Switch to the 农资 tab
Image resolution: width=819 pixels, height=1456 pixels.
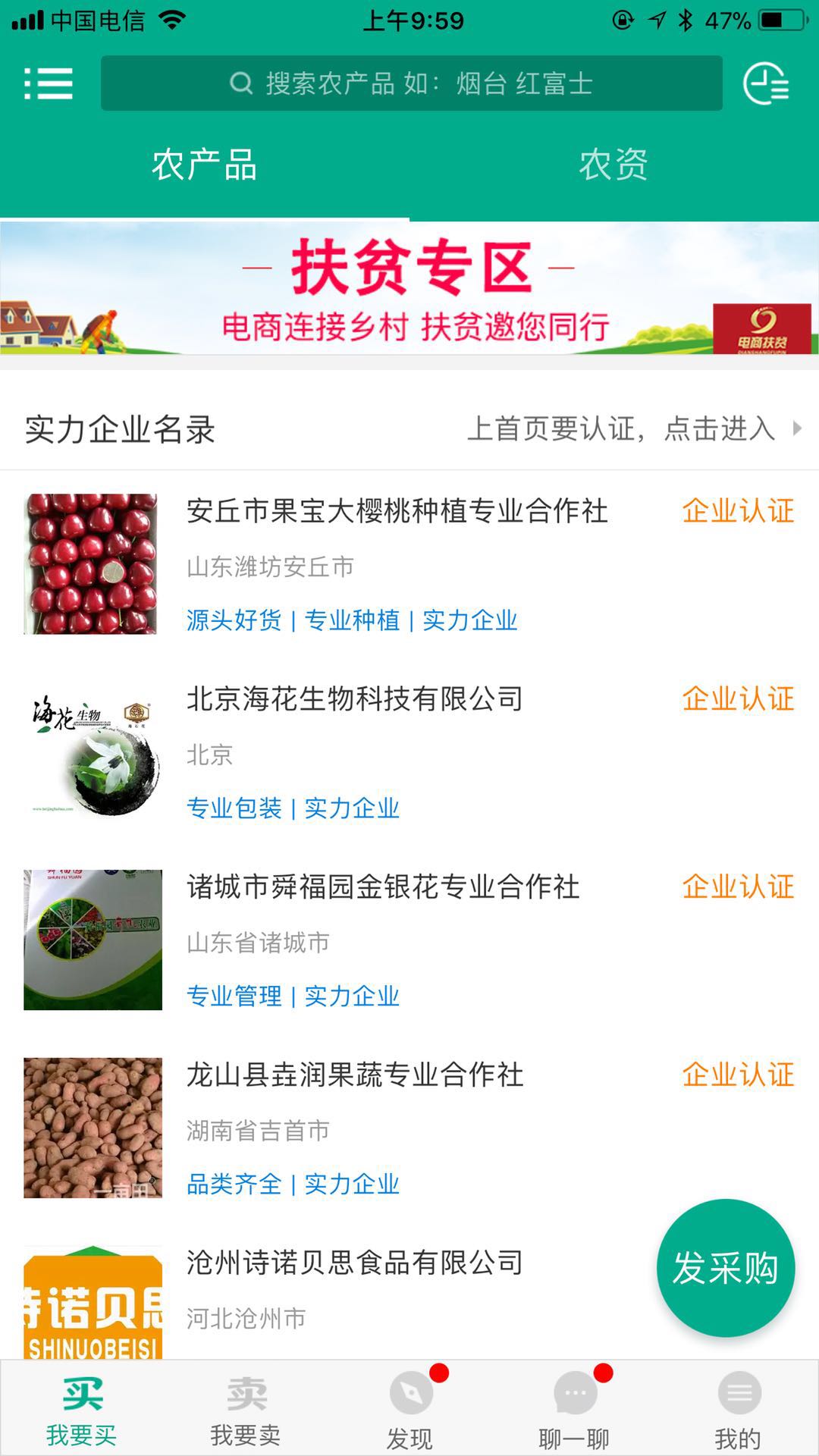pos(614,167)
